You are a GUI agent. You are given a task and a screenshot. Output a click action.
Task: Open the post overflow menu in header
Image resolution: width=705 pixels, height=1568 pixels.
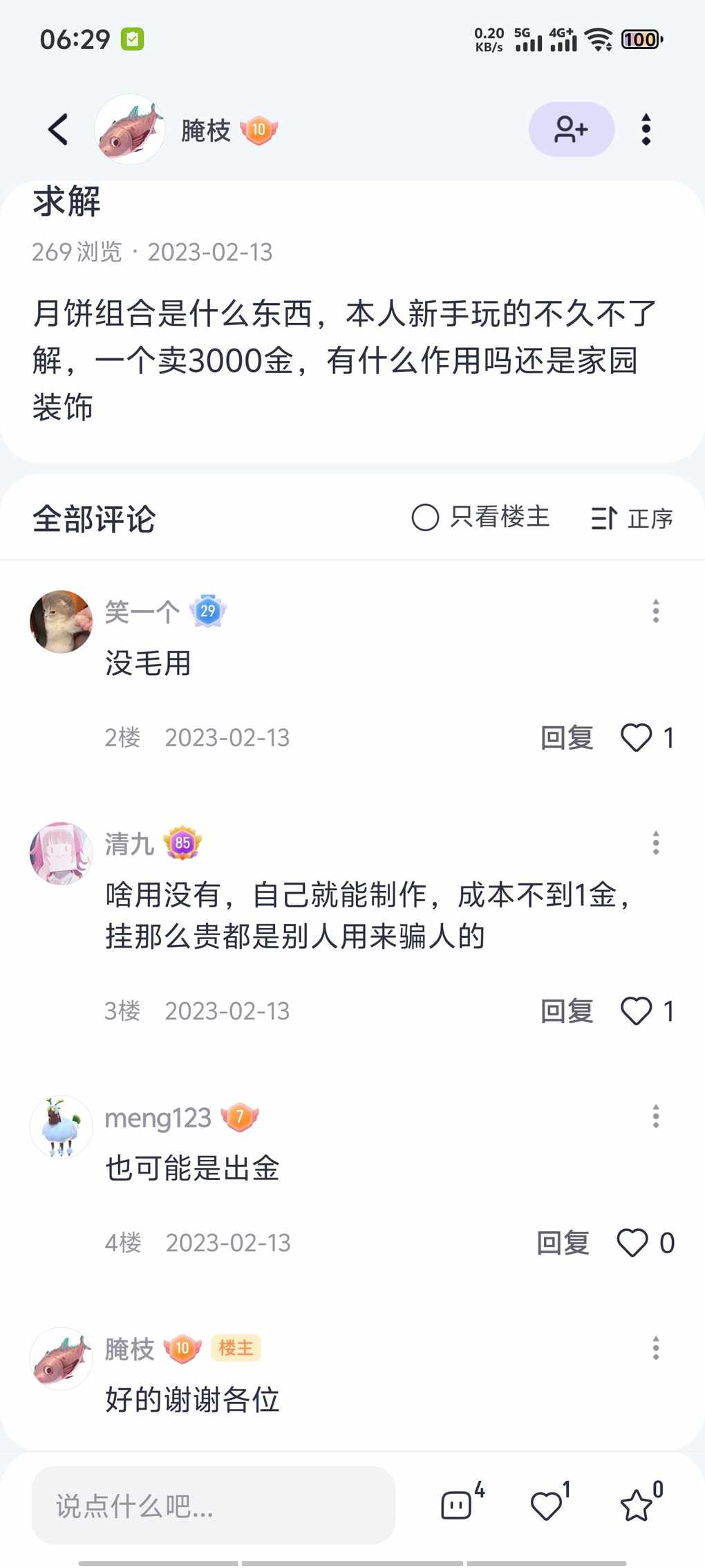click(x=646, y=129)
